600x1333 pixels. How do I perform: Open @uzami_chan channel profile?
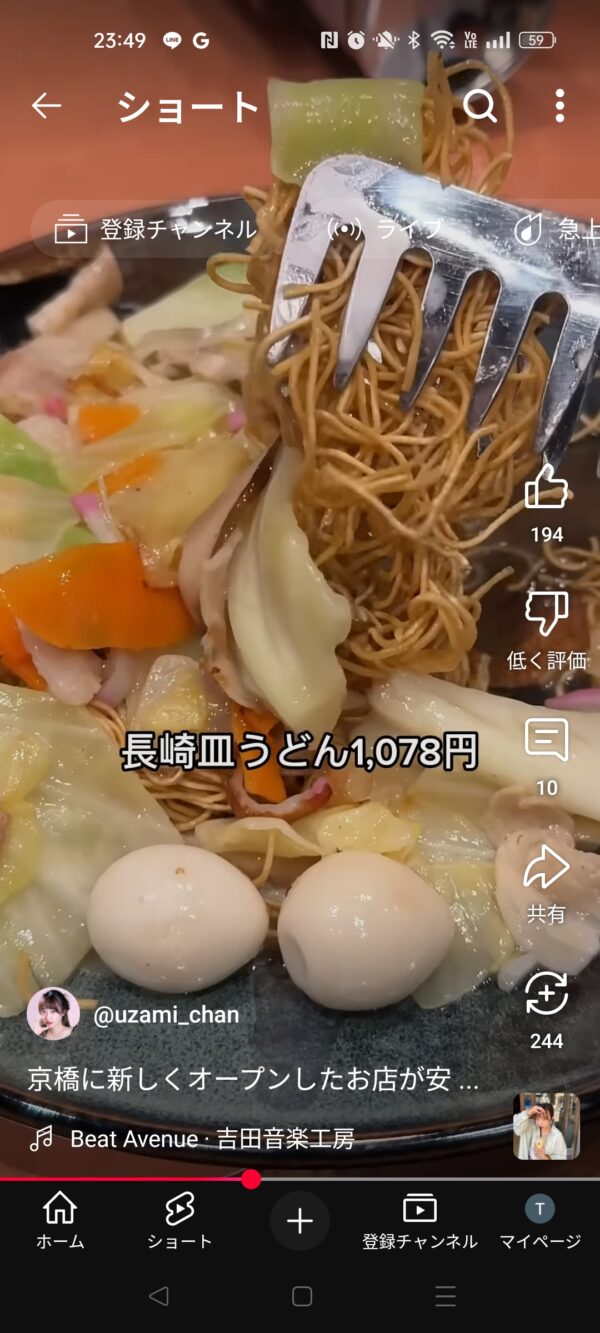coord(165,1015)
